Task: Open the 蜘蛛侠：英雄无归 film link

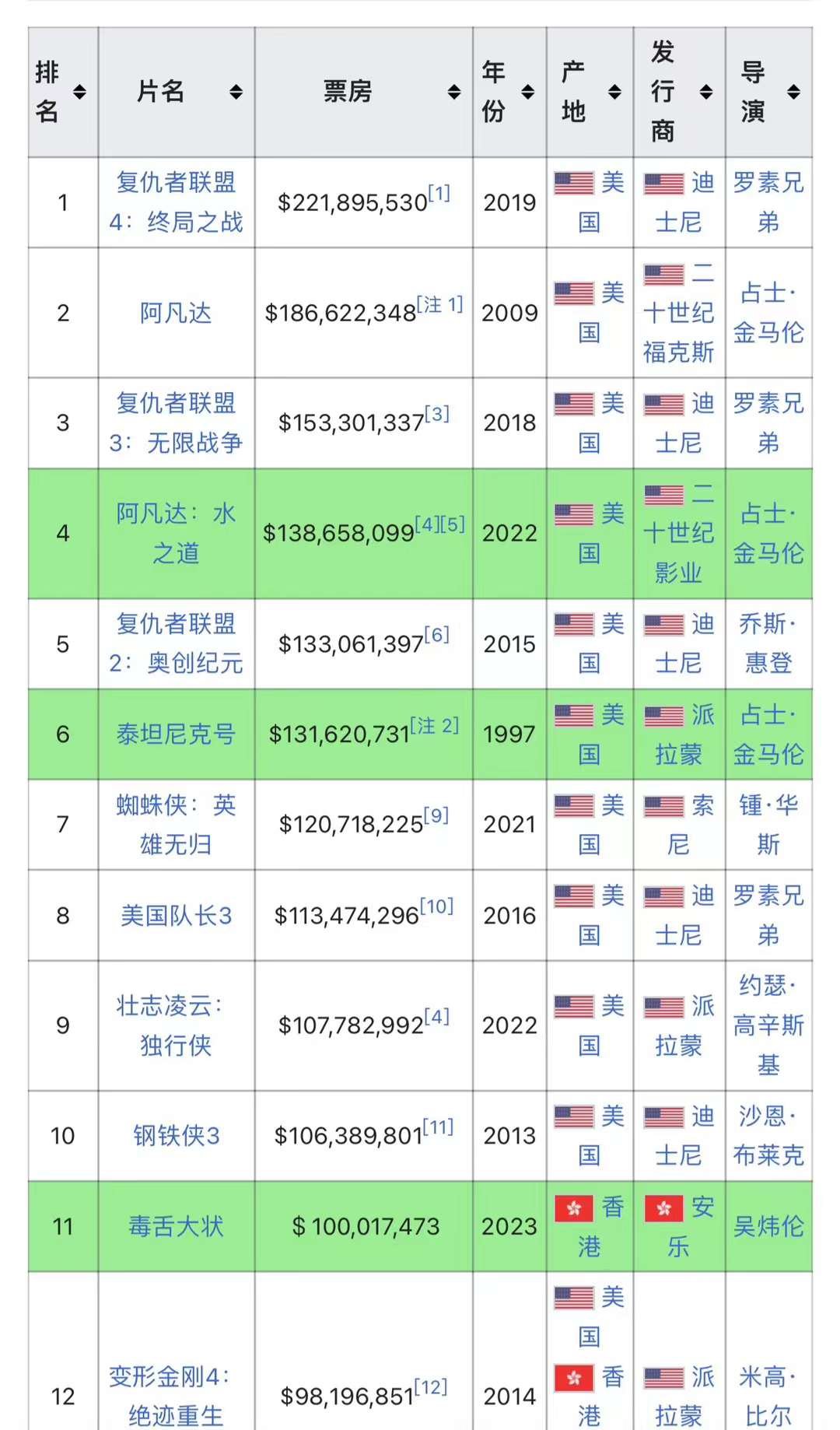Action: 176,824
